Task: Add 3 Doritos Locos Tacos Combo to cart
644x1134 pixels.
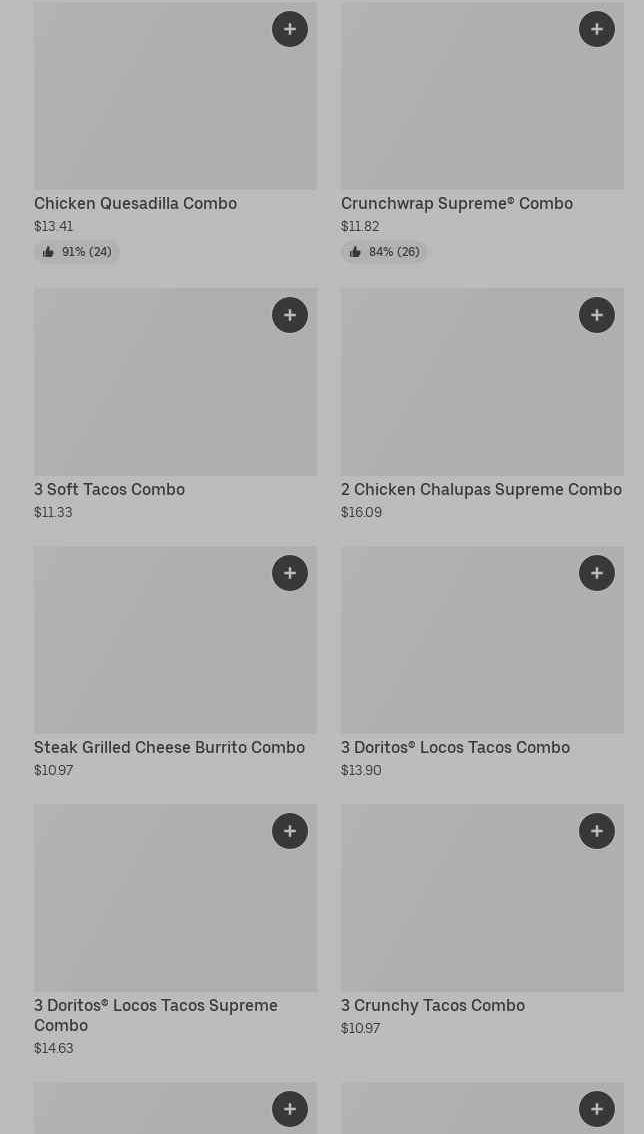Action: tap(597, 573)
